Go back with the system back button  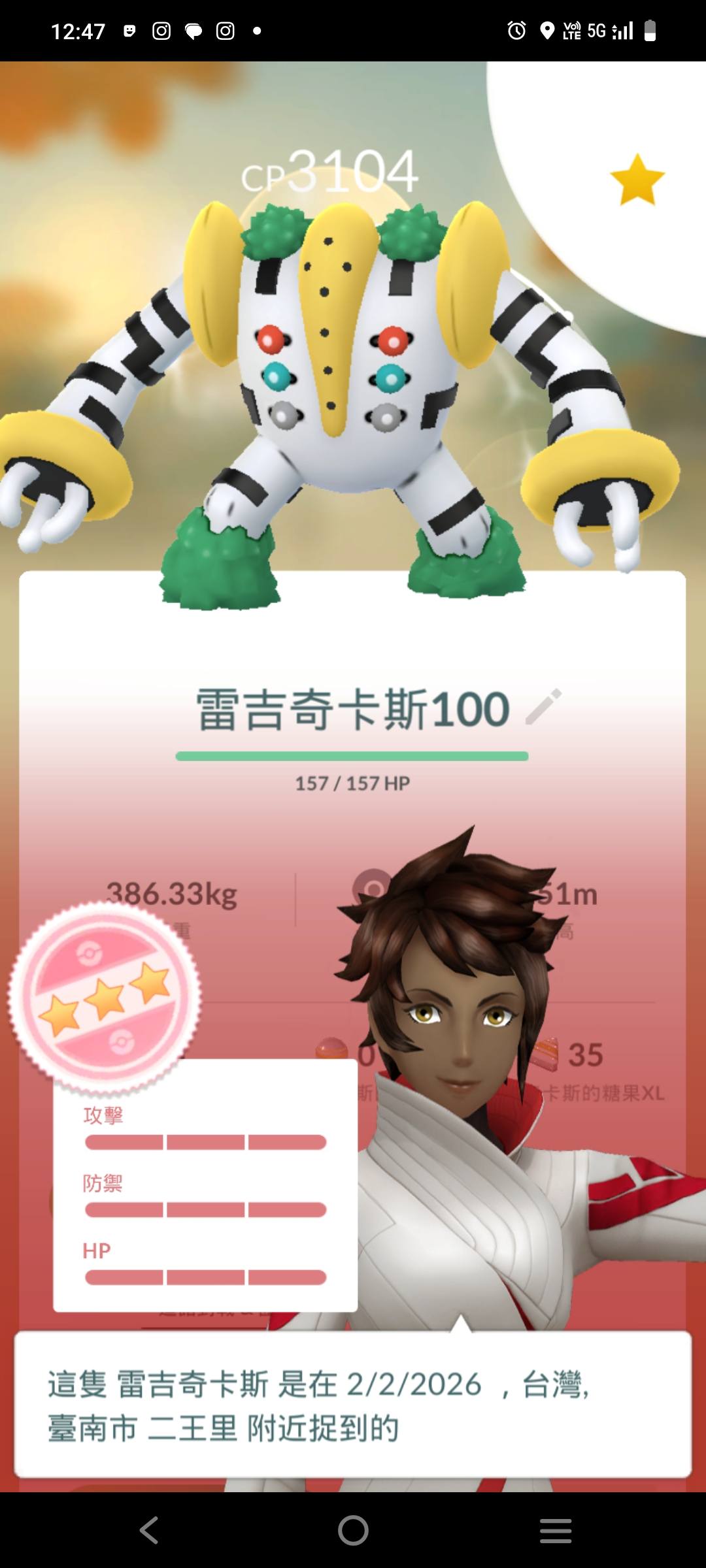click(x=150, y=1529)
